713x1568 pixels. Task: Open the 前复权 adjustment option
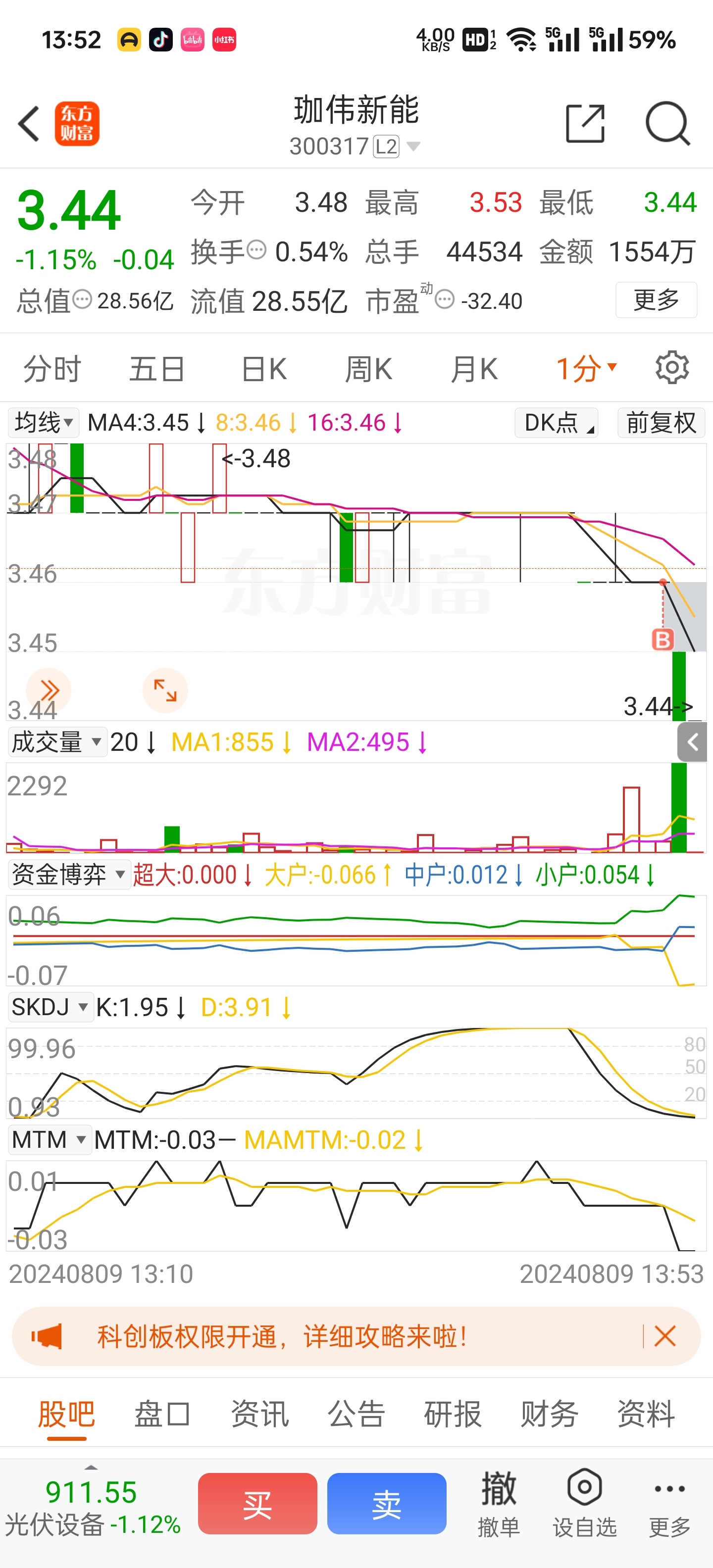661,422
